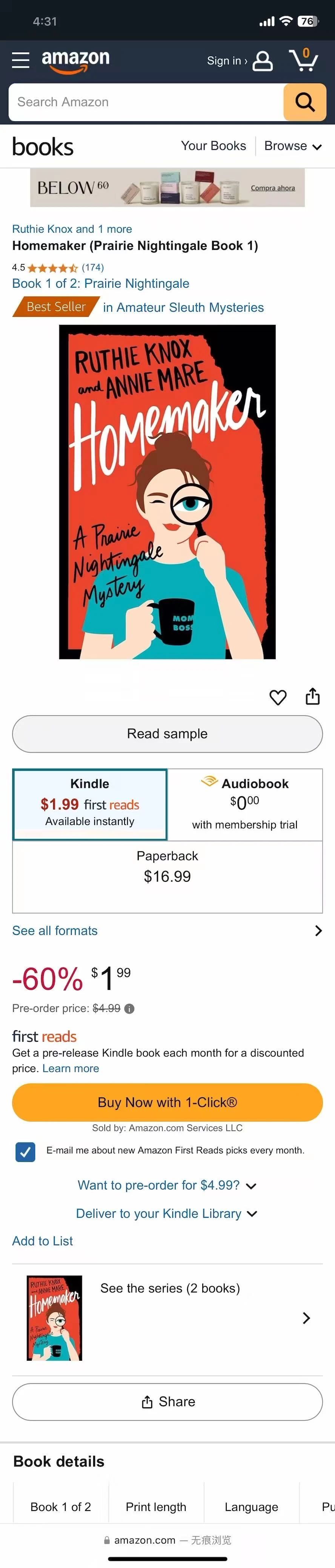This screenshot has width=335, height=1568.
Task: Buy Now with 1-Click
Action: [x=167, y=1102]
